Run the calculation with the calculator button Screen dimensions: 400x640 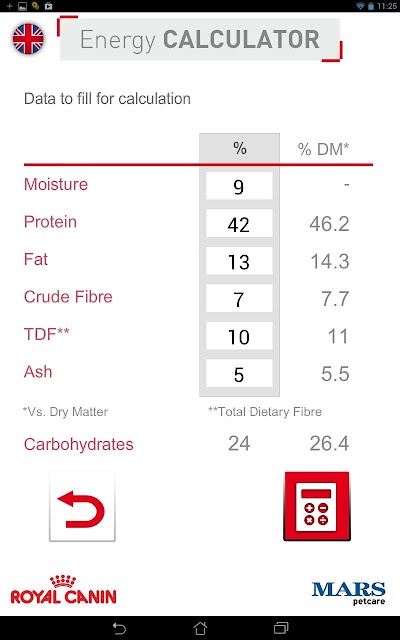pyautogui.click(x=317, y=507)
